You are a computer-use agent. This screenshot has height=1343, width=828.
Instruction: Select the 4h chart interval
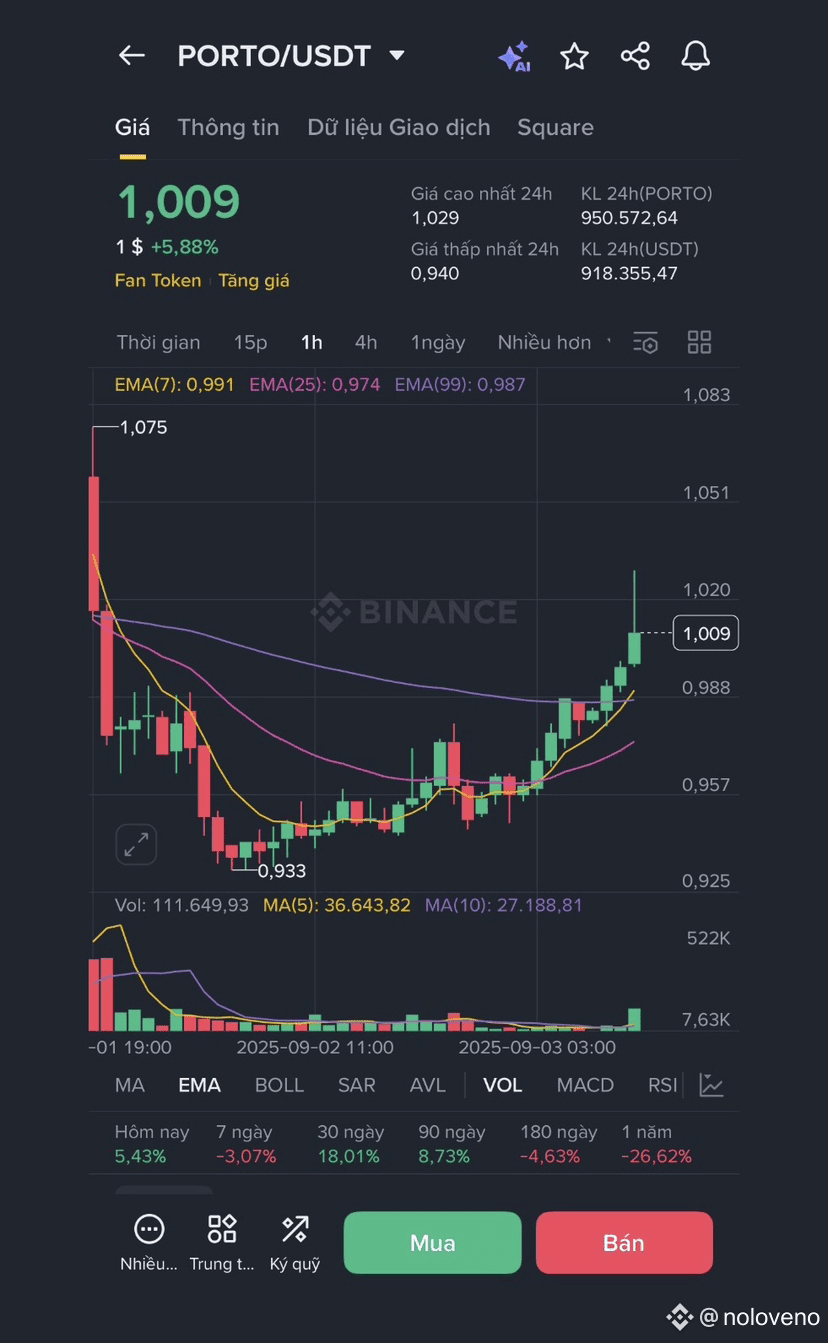click(x=366, y=342)
